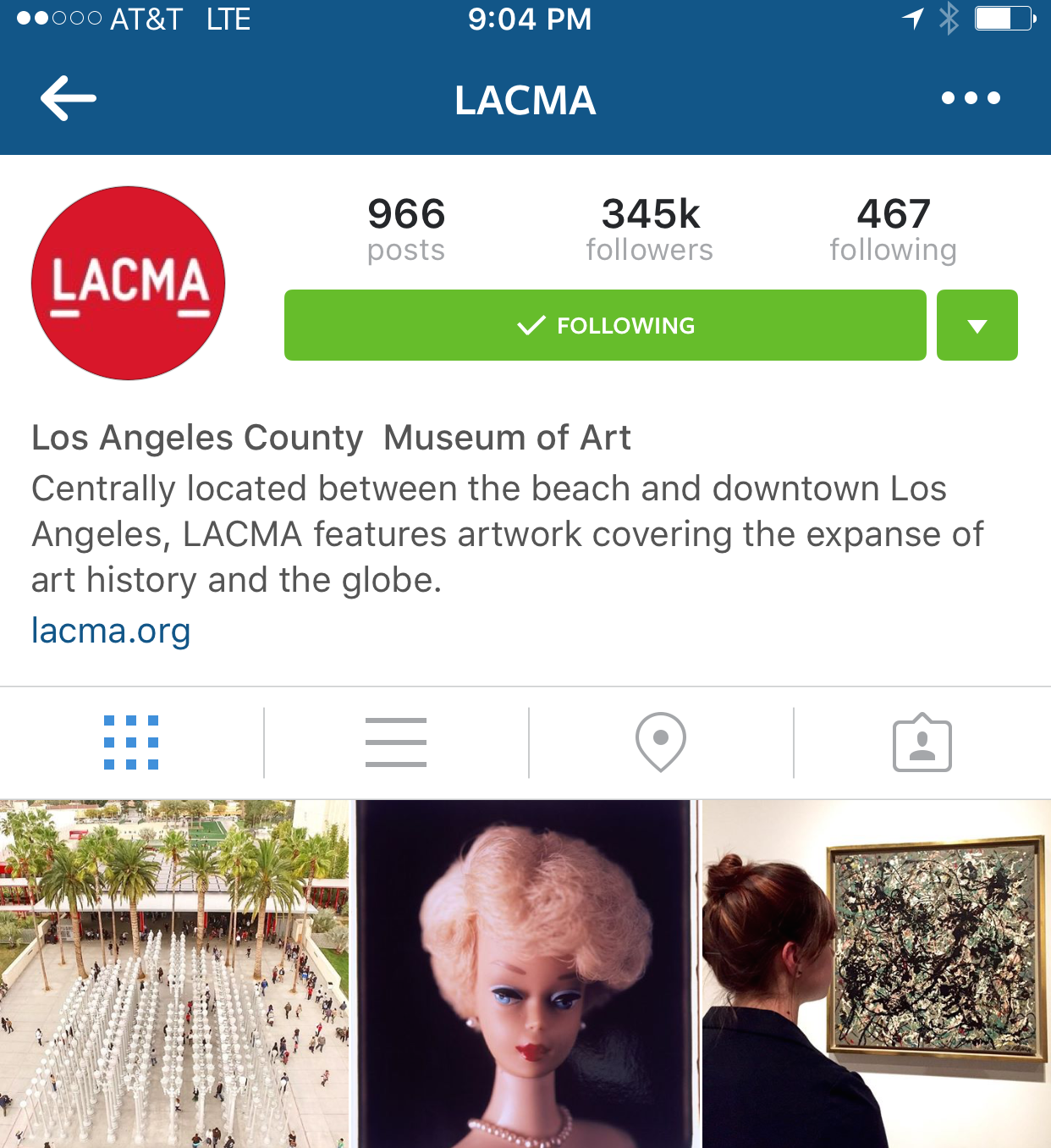The image size is (1051, 1148).
Task: Open the three-dot options menu
Action: [x=971, y=98]
